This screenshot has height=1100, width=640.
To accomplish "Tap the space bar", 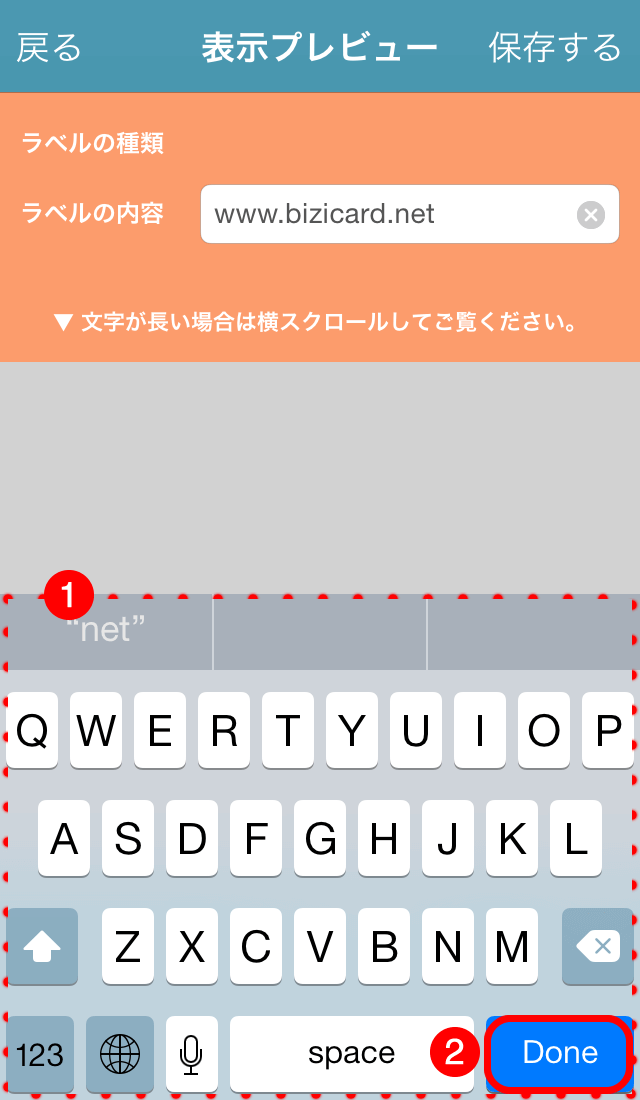I will click(352, 1054).
